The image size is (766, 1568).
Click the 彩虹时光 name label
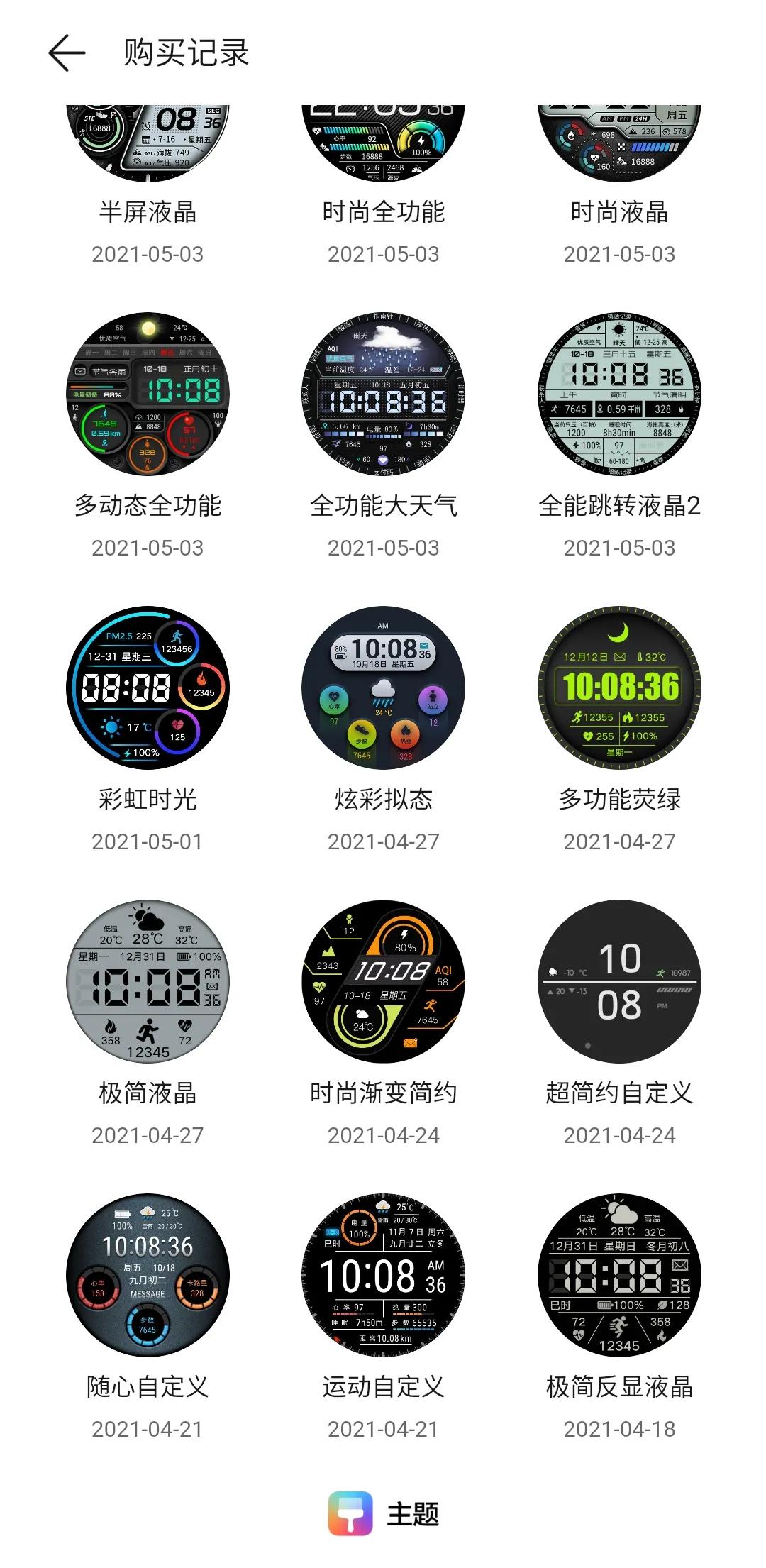(x=148, y=800)
